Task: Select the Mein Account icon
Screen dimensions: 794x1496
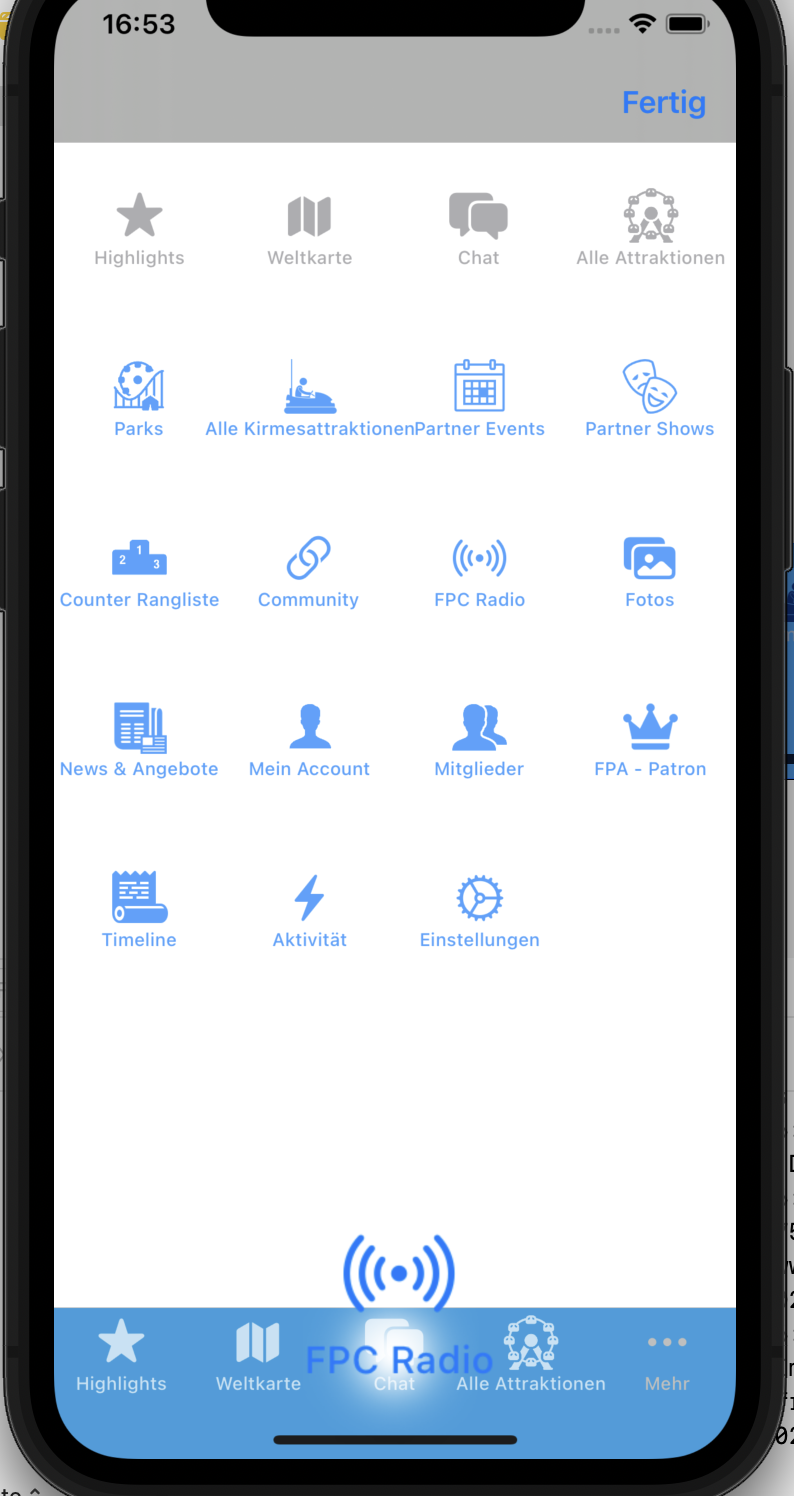Action: [309, 728]
